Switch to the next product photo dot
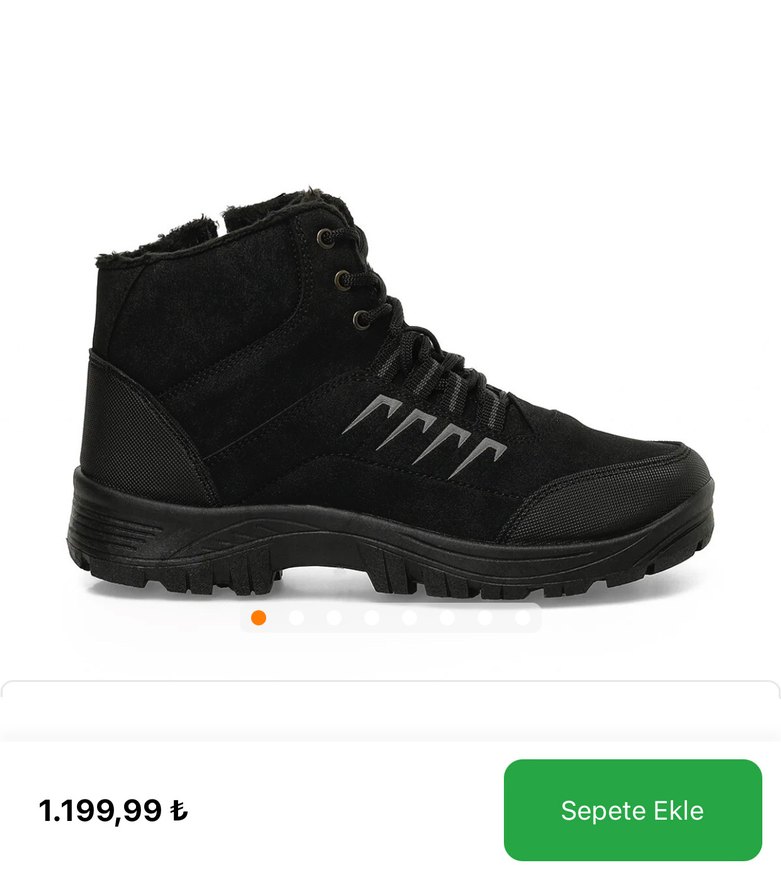Image resolution: width=781 pixels, height=878 pixels. [296, 618]
